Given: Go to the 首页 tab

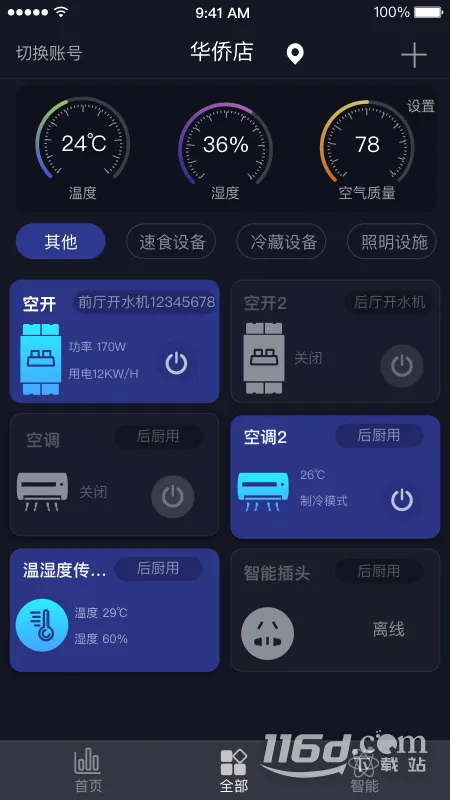Looking at the screenshot, I should (x=88, y=771).
